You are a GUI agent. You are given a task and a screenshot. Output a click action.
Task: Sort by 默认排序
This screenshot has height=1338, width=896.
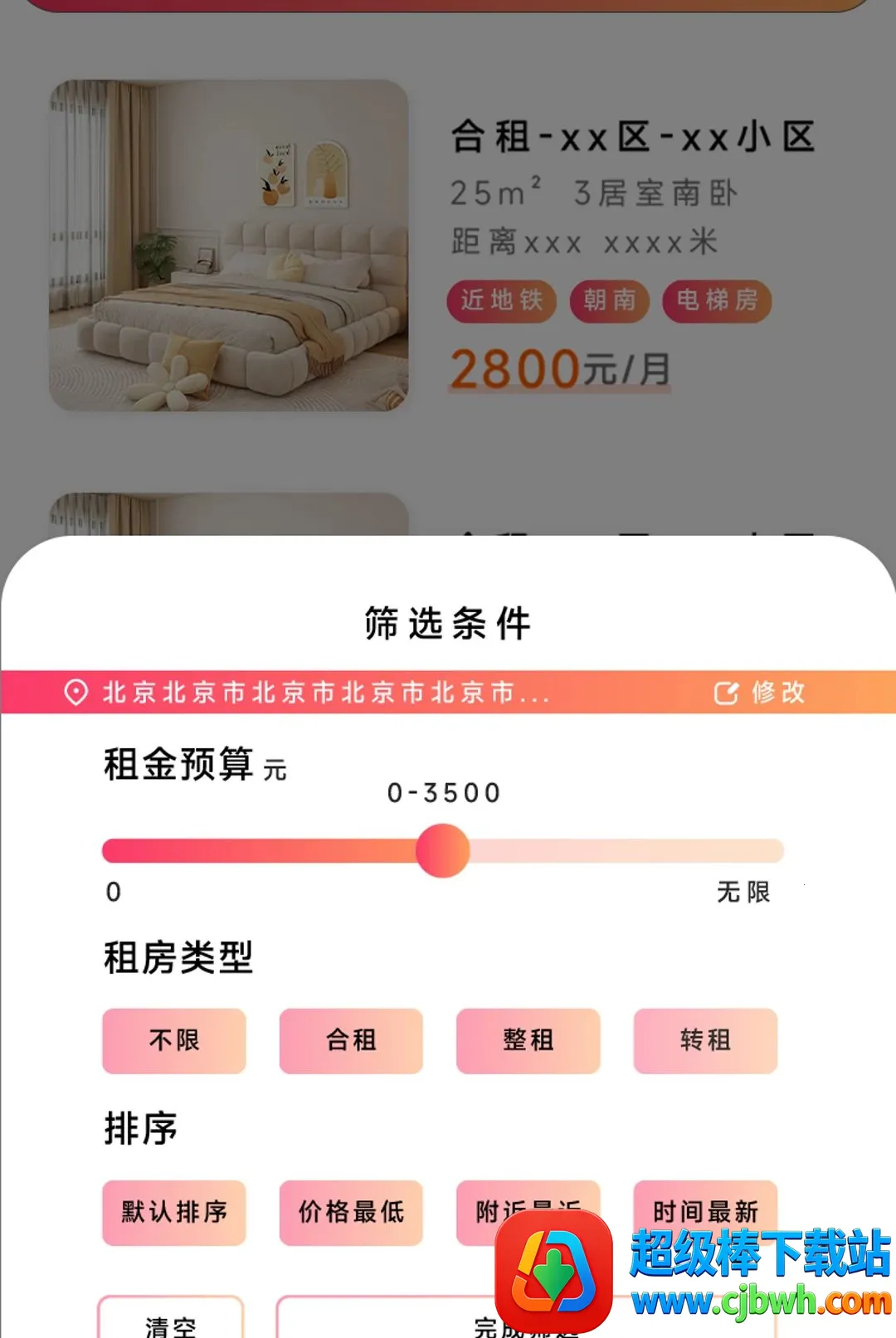coord(174,1212)
